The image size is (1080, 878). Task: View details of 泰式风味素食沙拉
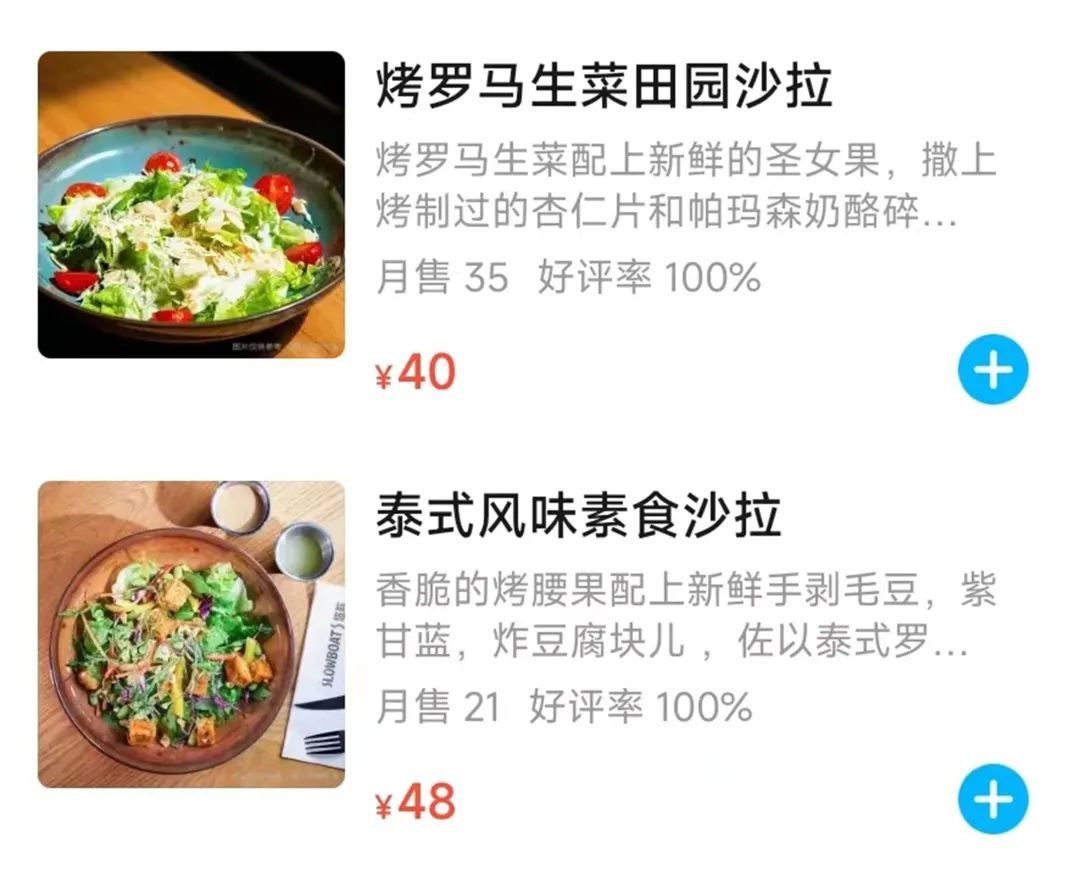[578, 518]
